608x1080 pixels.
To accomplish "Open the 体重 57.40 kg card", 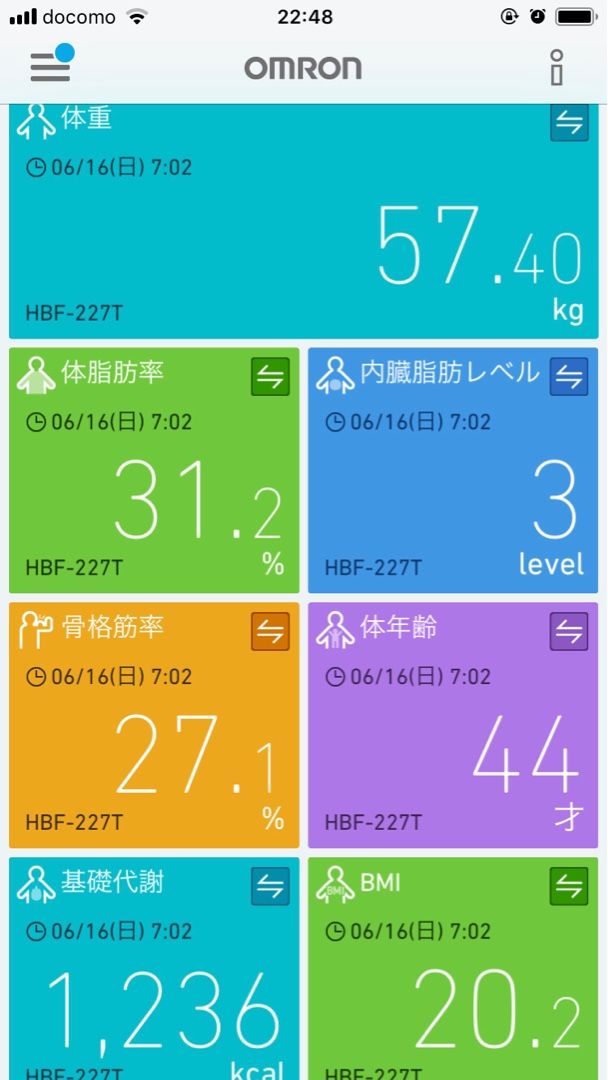I will pos(304,221).
